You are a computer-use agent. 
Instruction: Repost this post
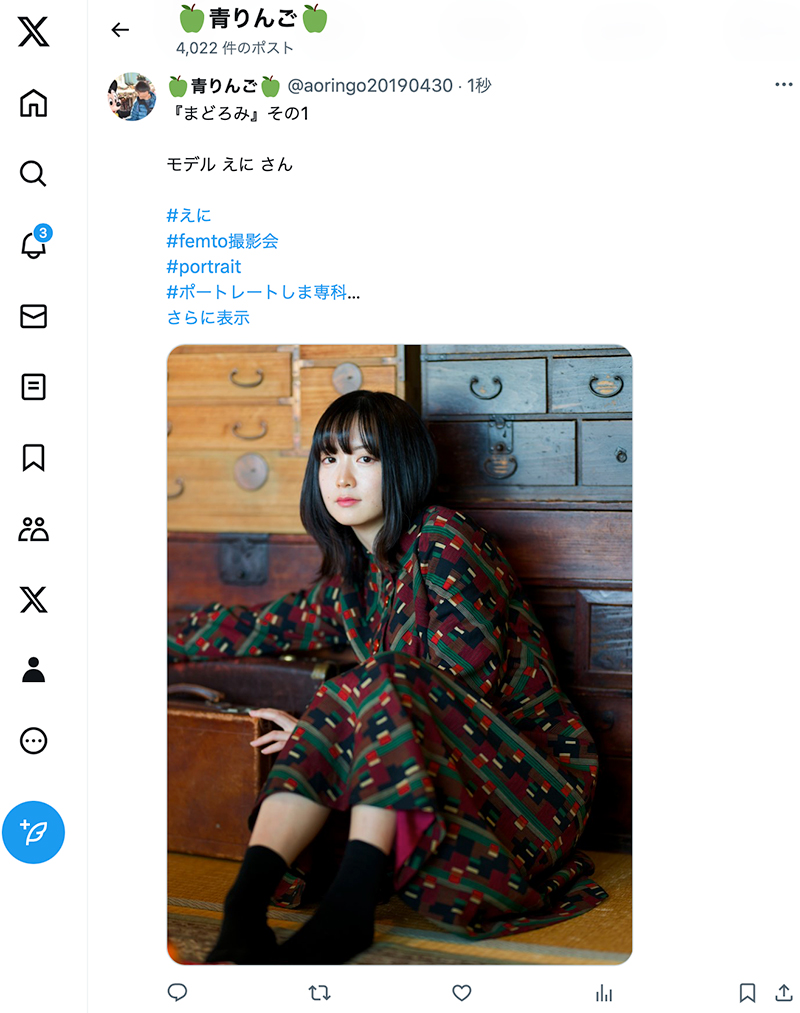tap(319, 992)
